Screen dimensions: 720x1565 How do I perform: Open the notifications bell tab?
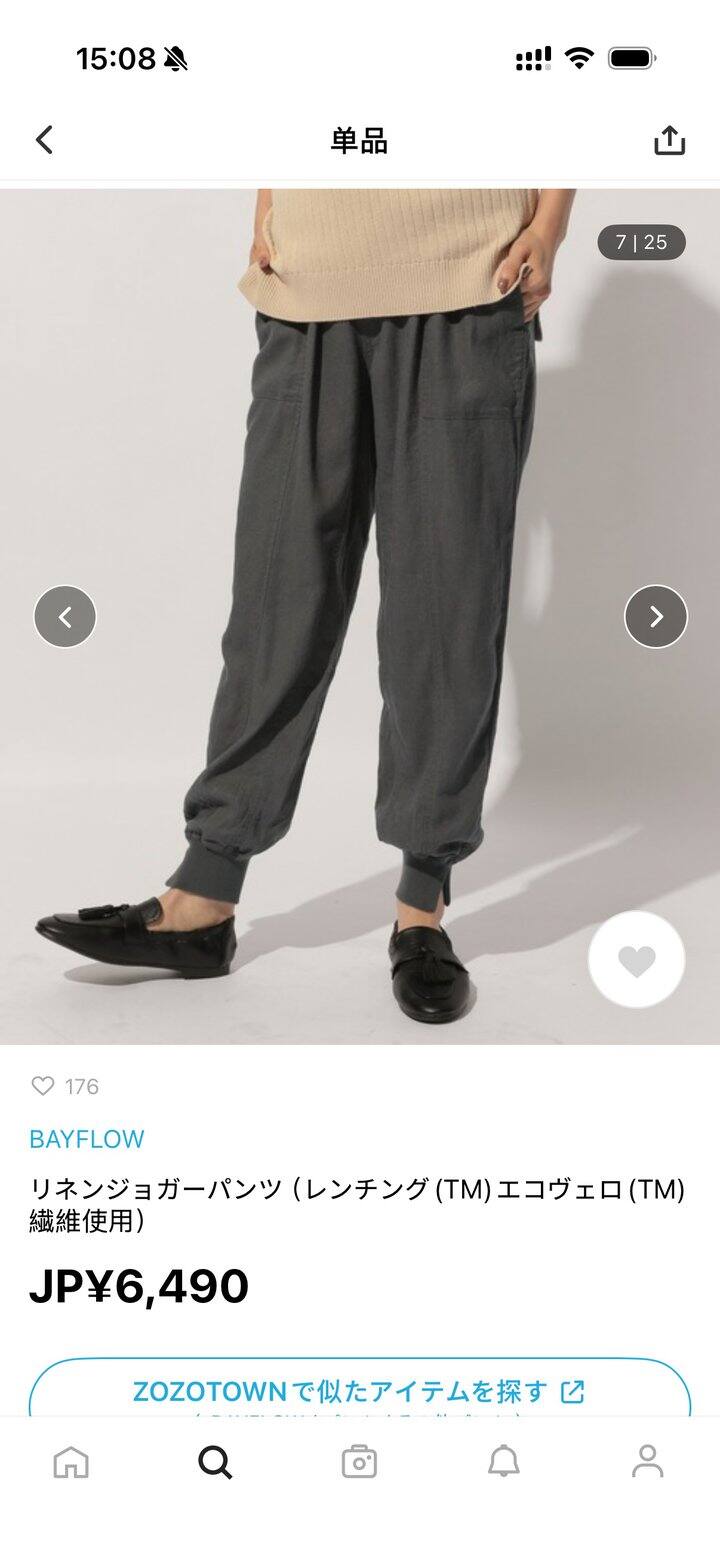point(503,1462)
